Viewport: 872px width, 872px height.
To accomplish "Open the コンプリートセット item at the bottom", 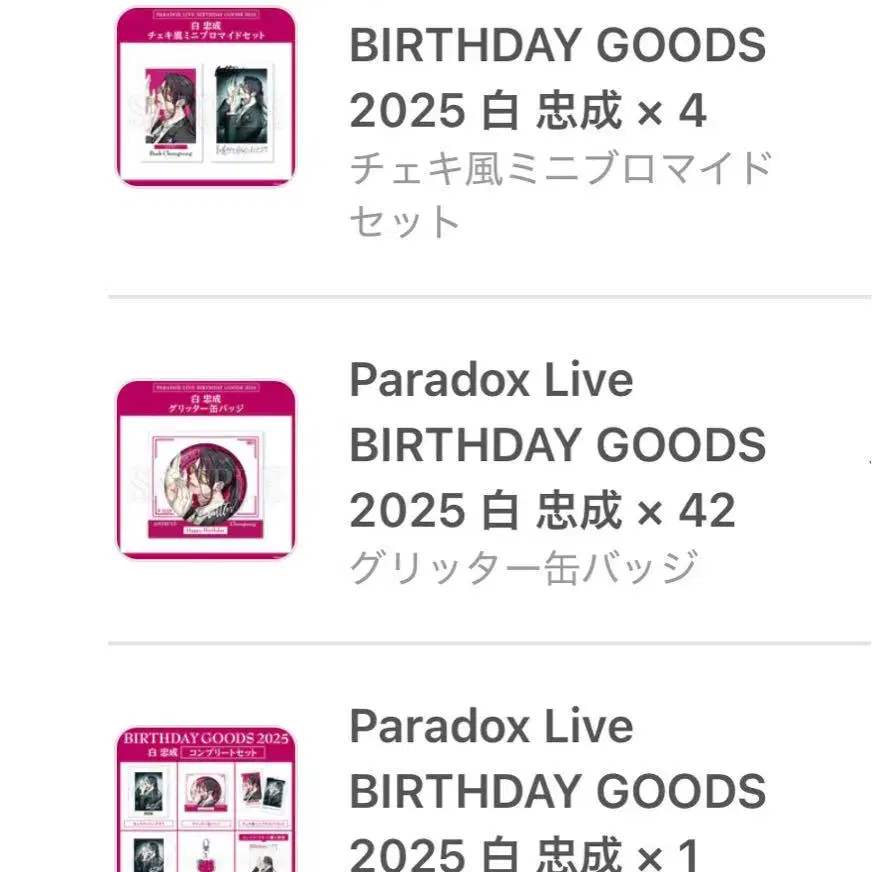I will click(x=557, y=790).
